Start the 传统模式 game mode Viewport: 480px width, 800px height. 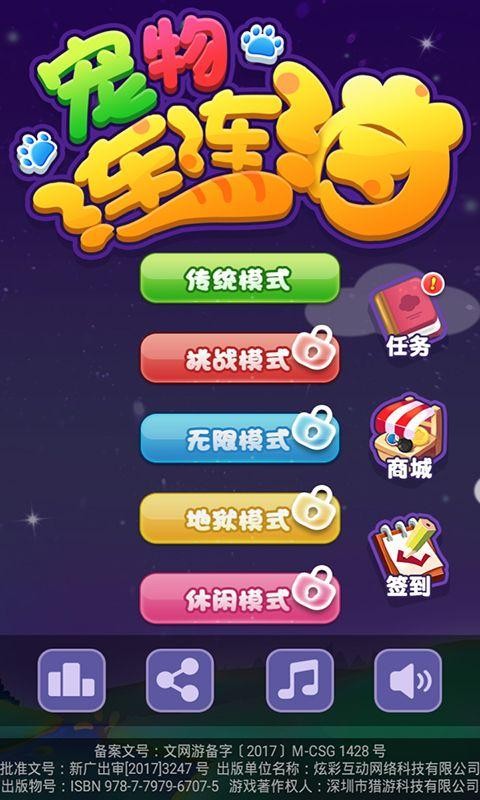coord(240,278)
